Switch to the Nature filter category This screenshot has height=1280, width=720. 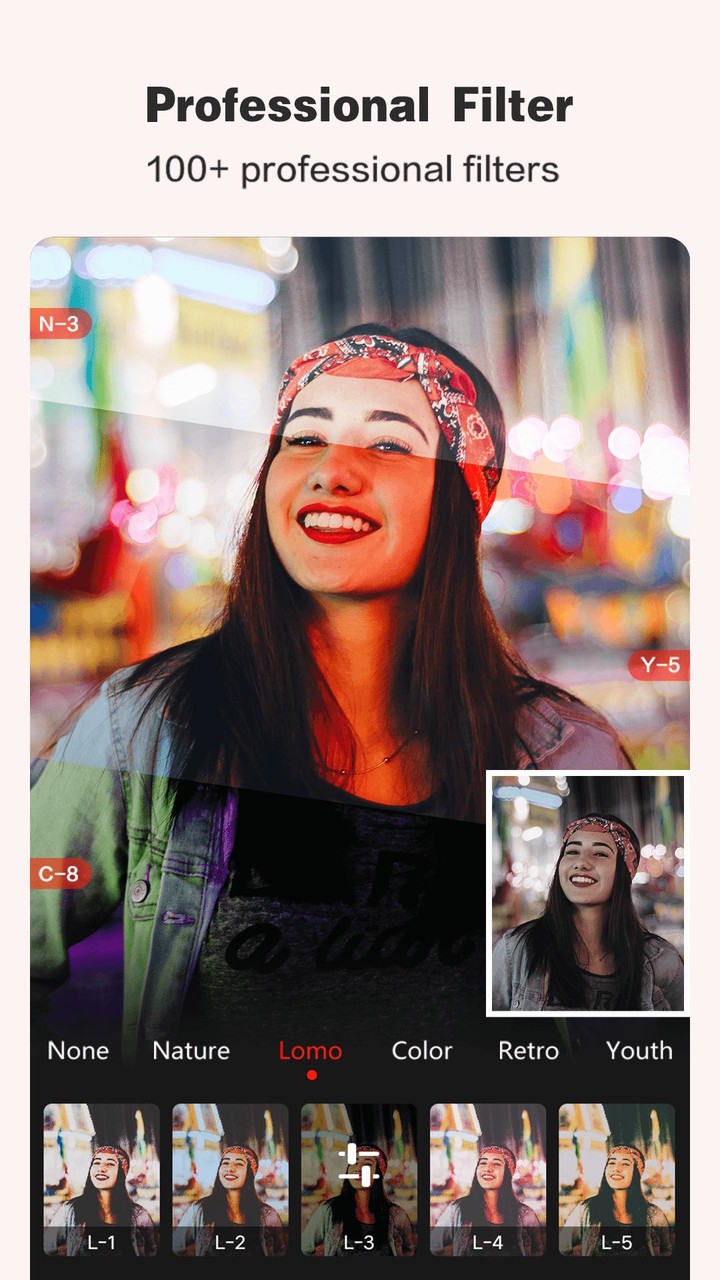click(x=190, y=1051)
